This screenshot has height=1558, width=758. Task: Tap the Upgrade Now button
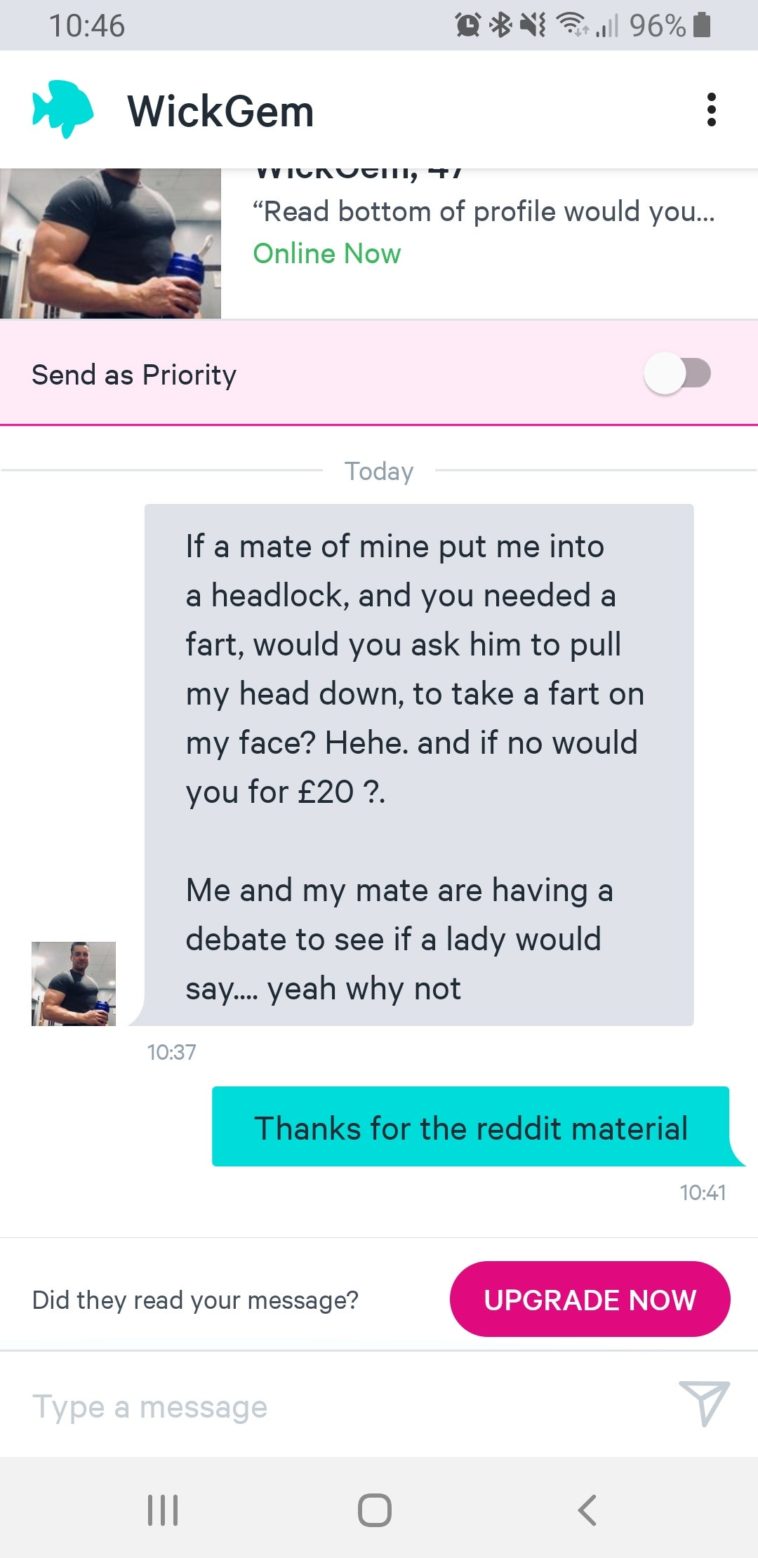point(590,1299)
